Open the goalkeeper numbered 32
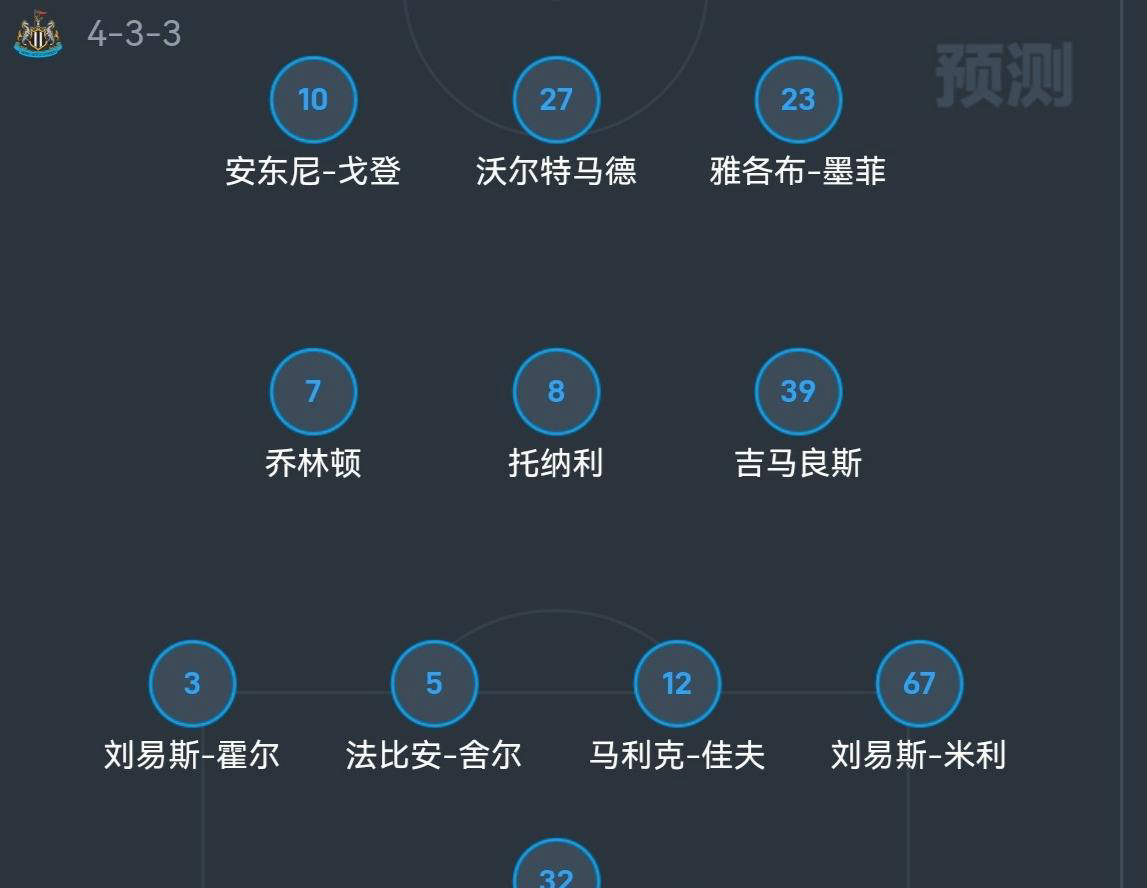This screenshot has height=888, width=1147. tap(556, 872)
